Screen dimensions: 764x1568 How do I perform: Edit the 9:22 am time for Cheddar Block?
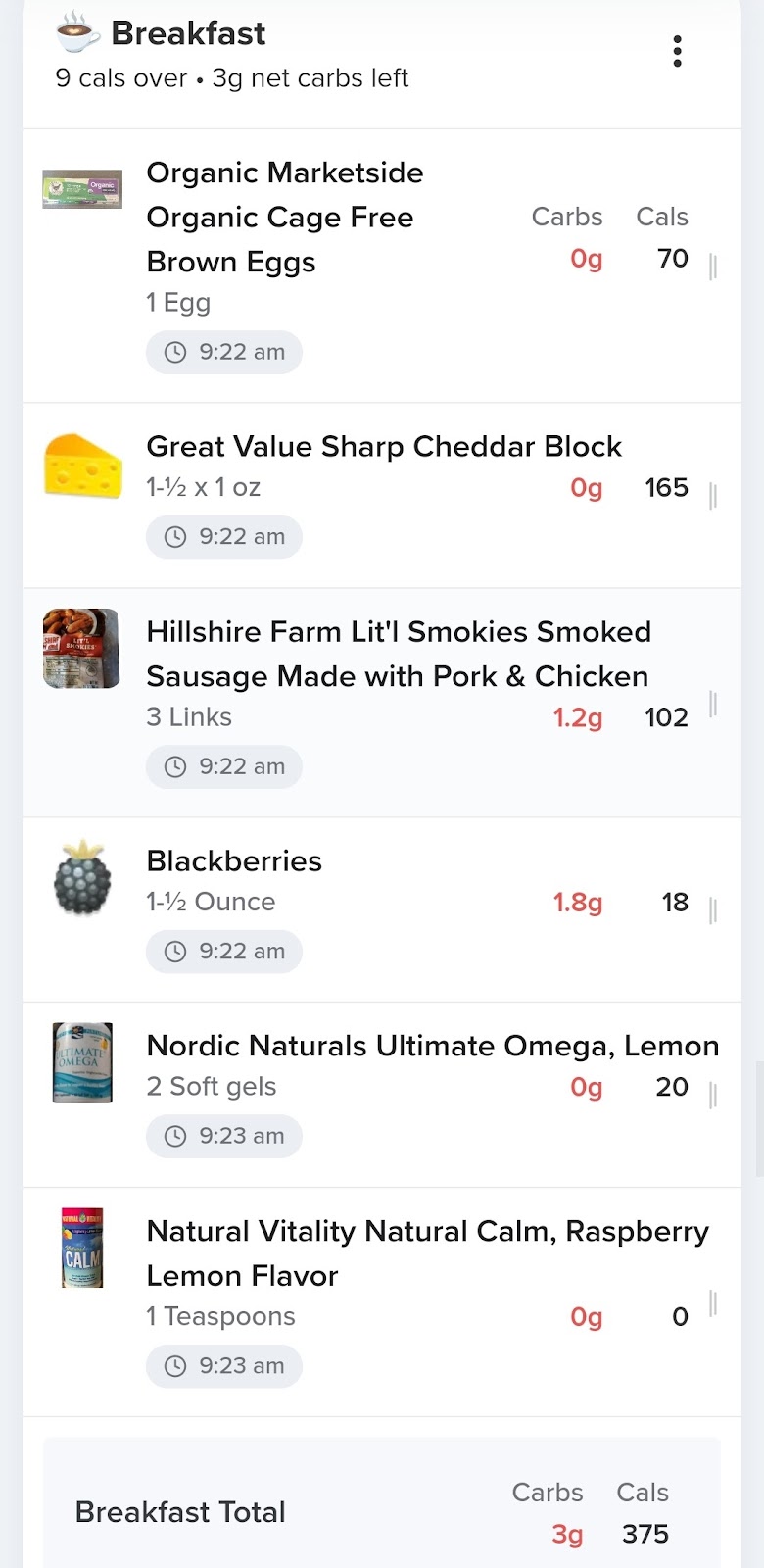pos(224,537)
